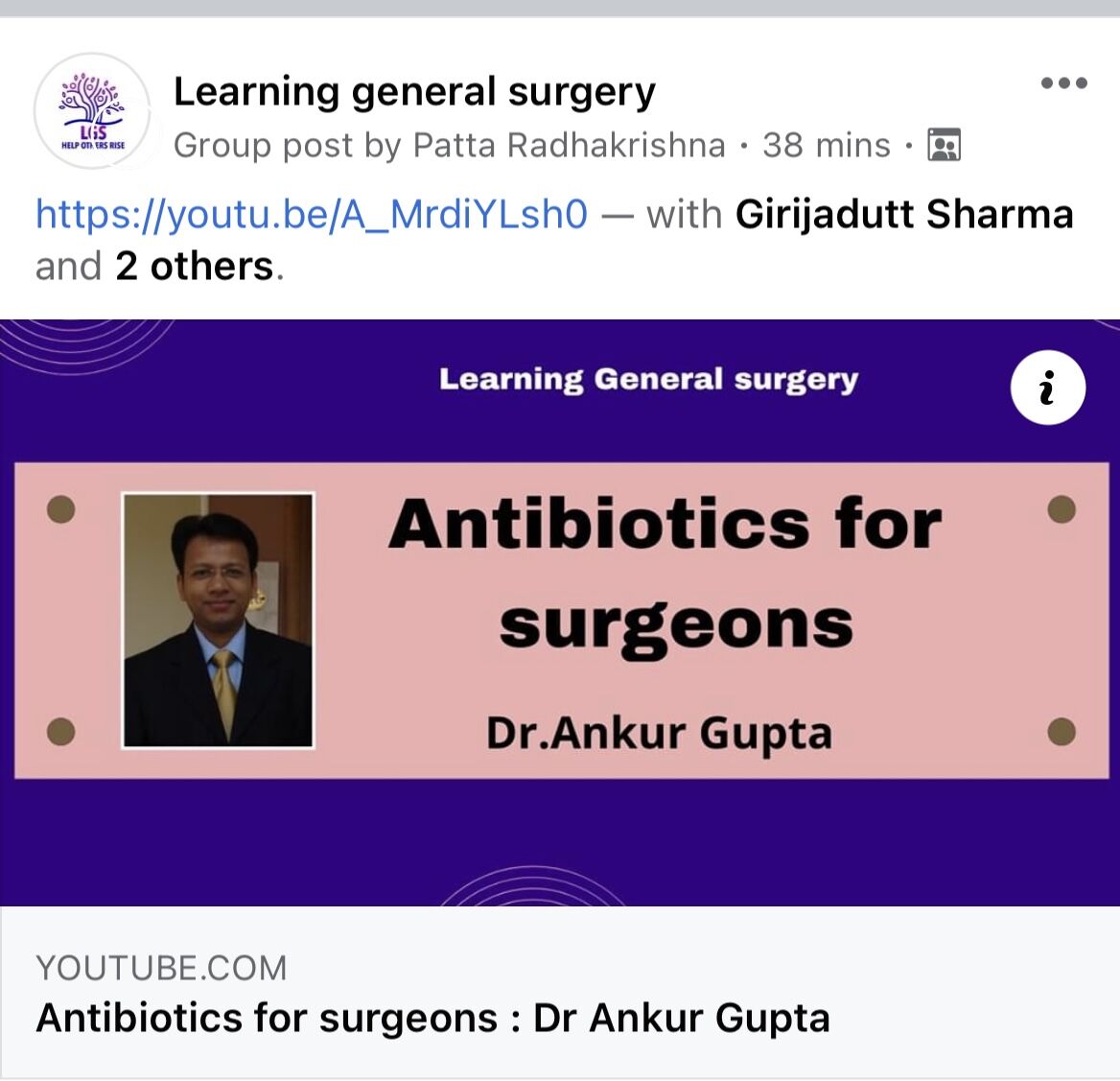Open the post's three-dot options menu
Viewport: 1120px width, 1081px height.
(1063, 83)
